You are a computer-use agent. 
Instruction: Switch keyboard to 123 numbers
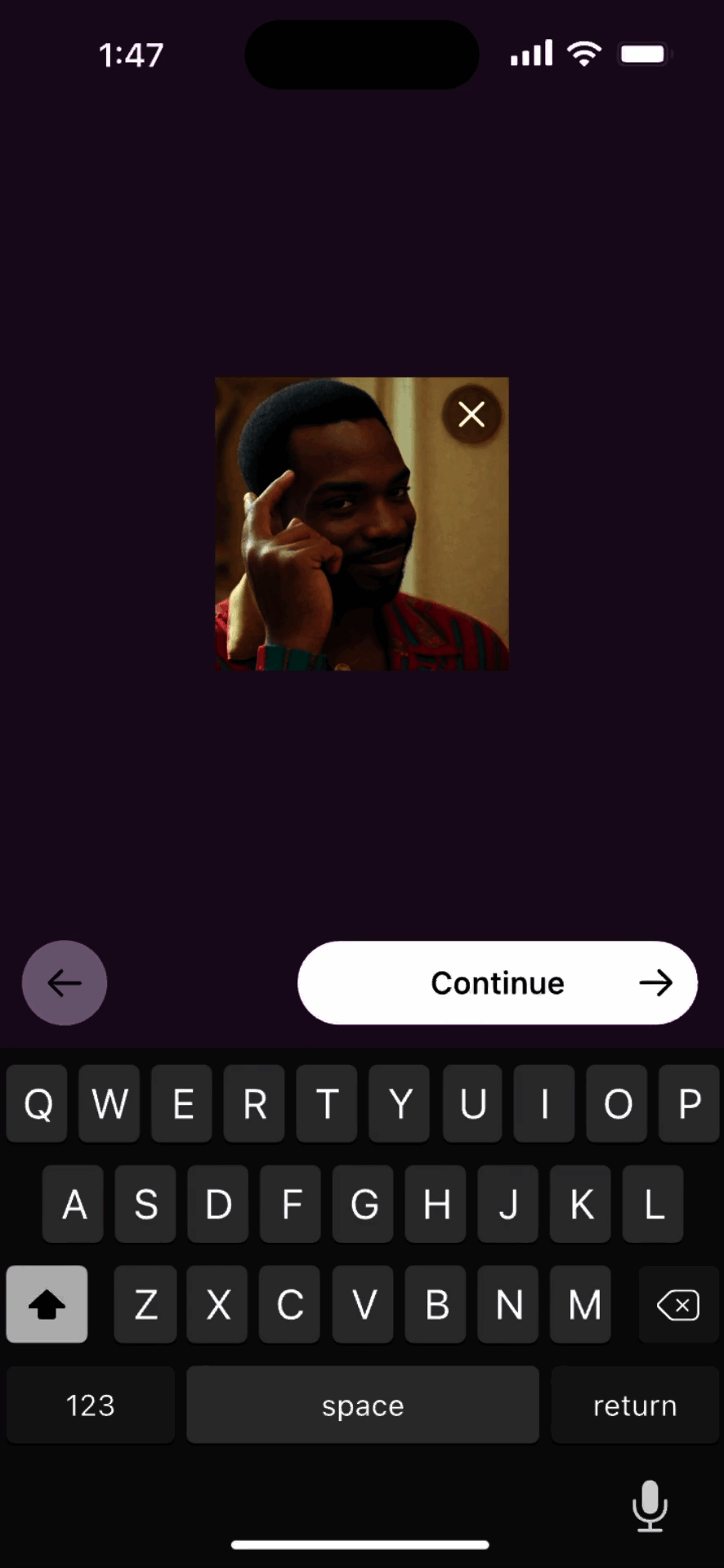click(90, 1405)
